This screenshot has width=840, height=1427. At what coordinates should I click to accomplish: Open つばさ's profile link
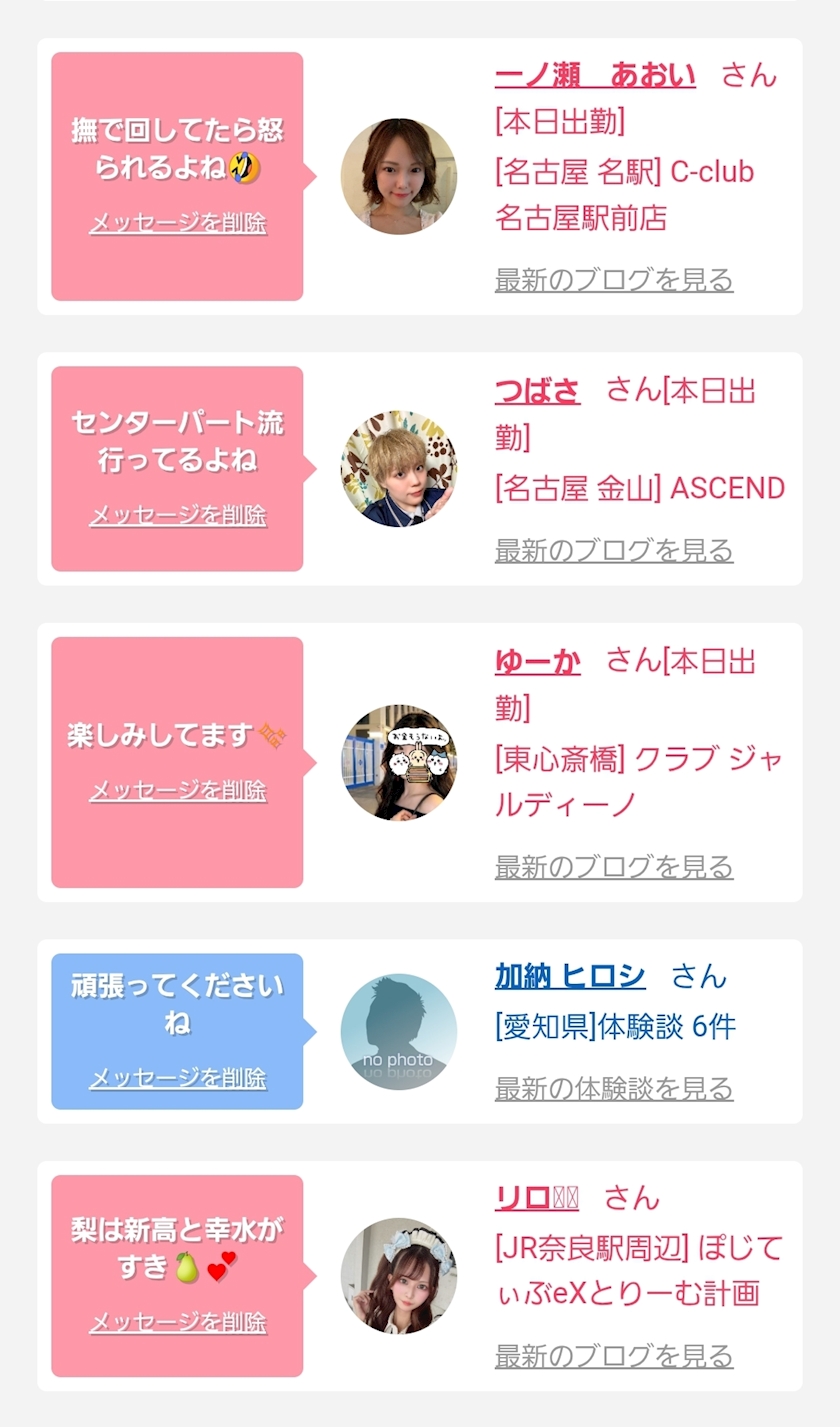pos(537,391)
